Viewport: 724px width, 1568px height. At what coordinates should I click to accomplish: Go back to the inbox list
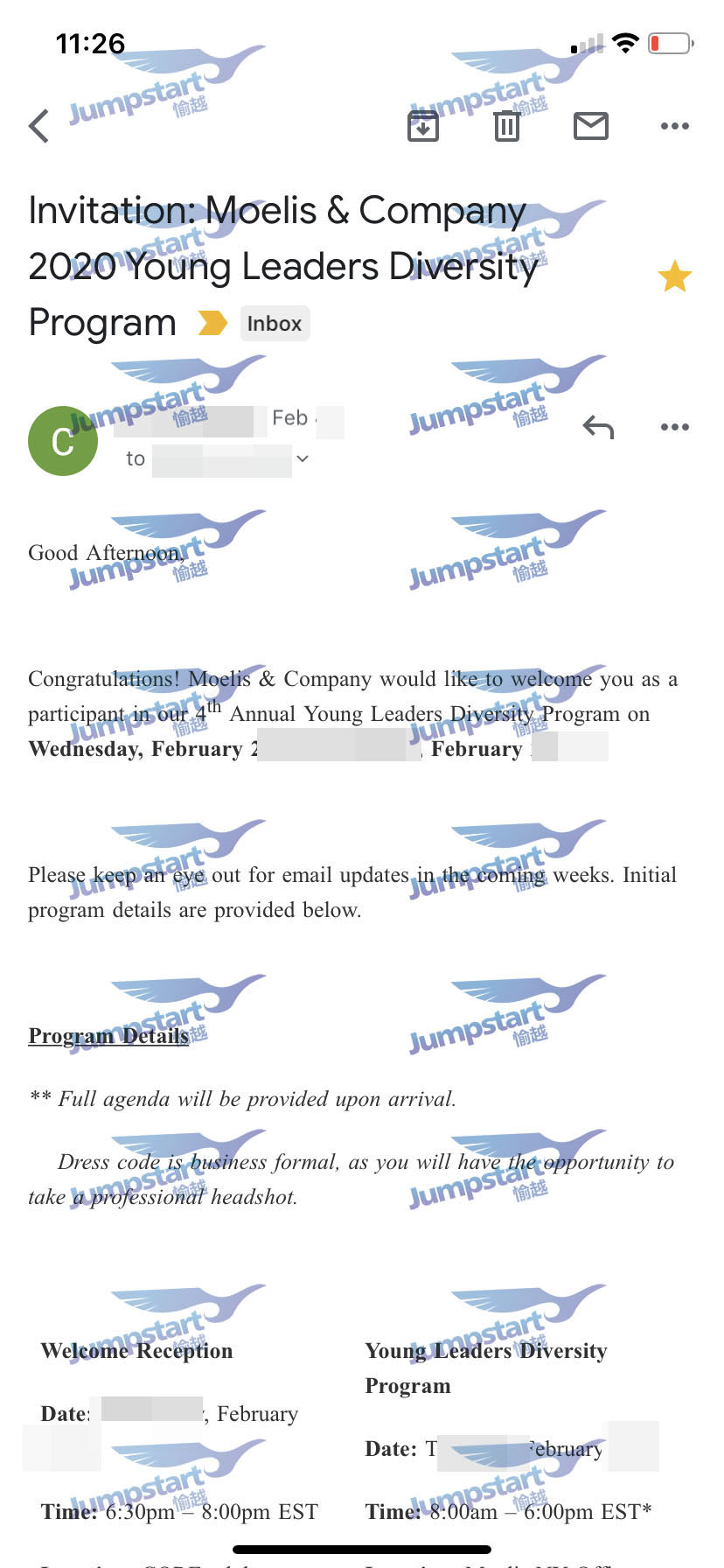[x=39, y=126]
